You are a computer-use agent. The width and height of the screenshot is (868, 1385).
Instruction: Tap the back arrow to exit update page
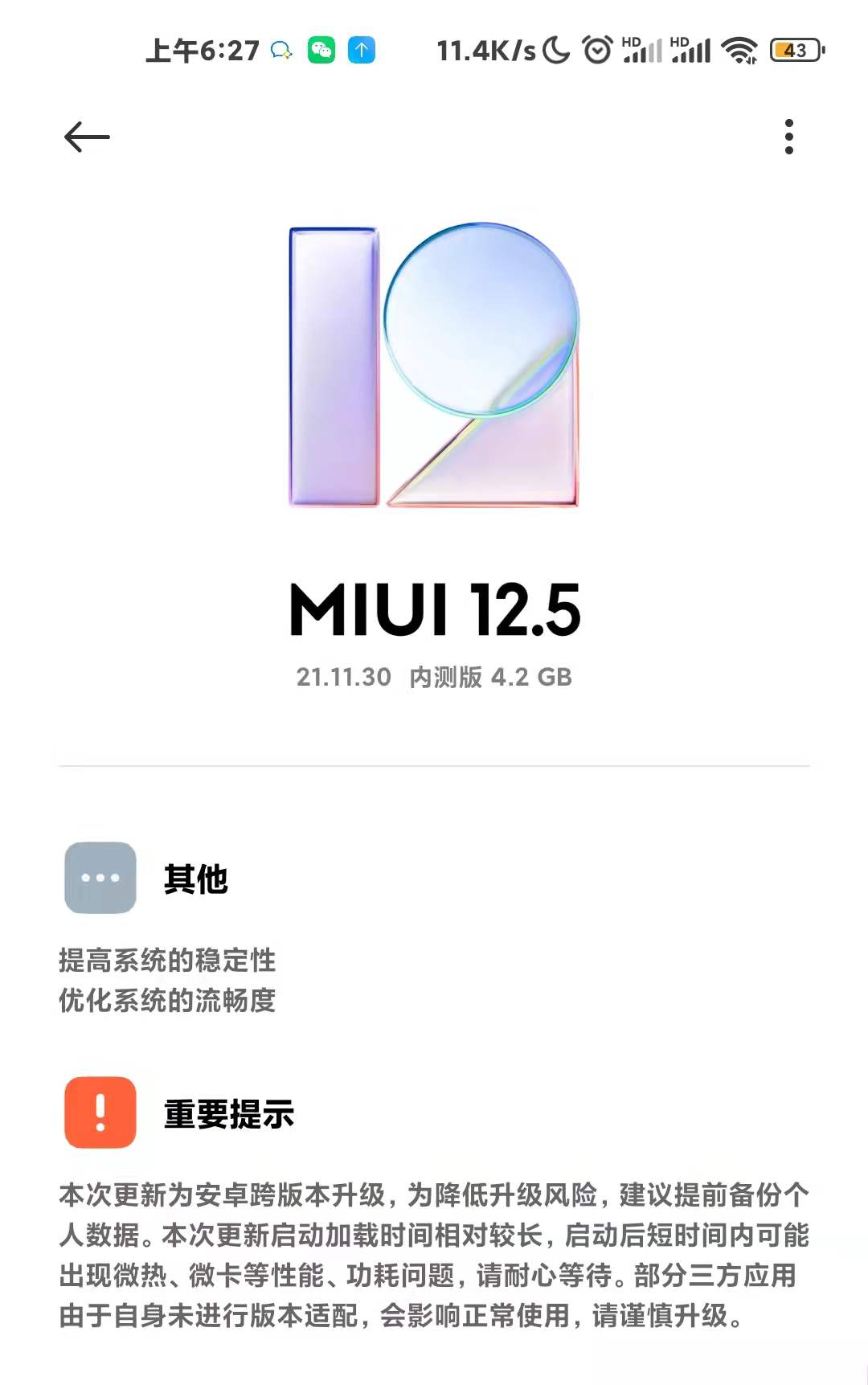click(86, 135)
